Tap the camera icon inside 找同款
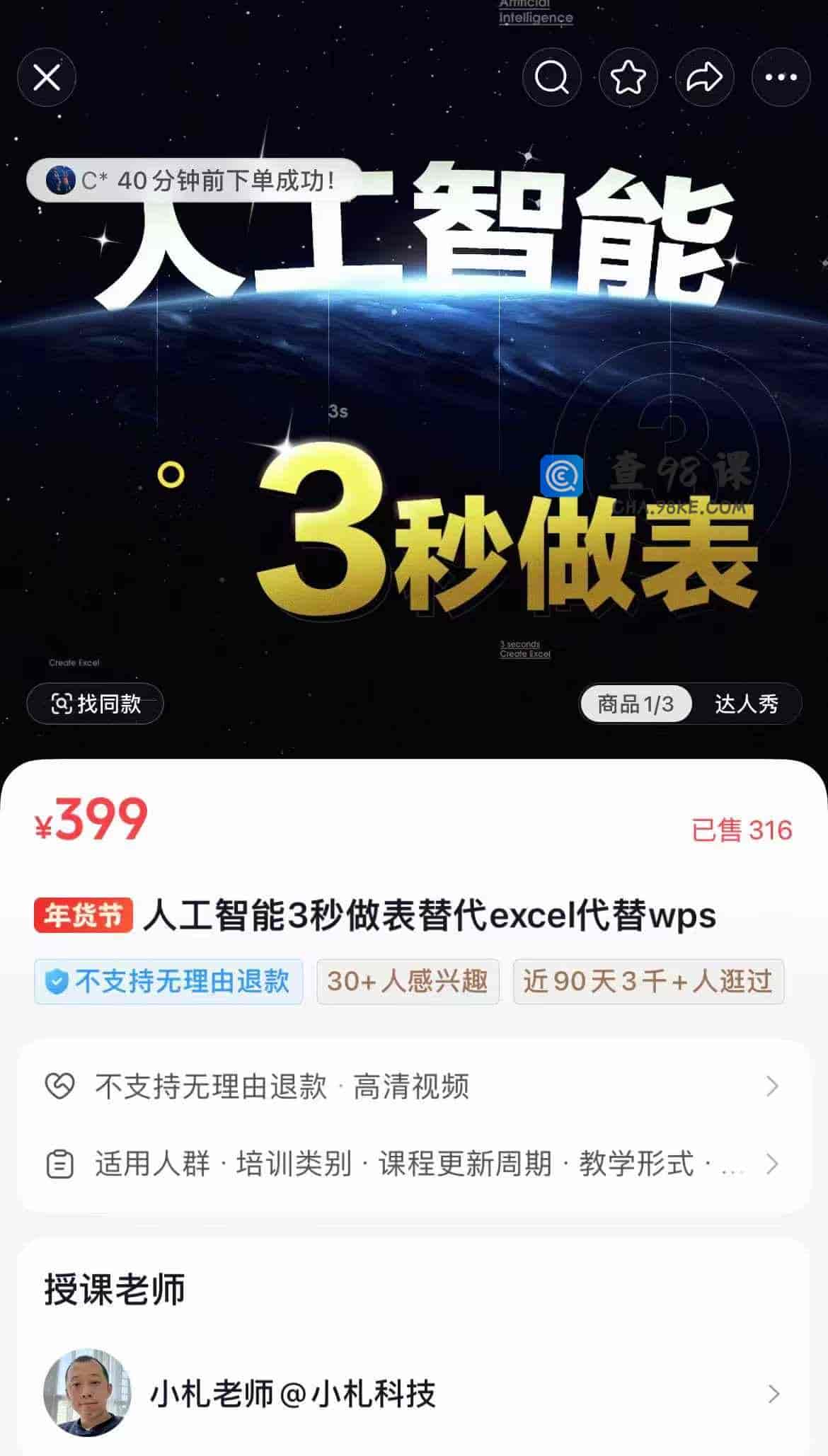The height and width of the screenshot is (1456, 828). tap(64, 704)
